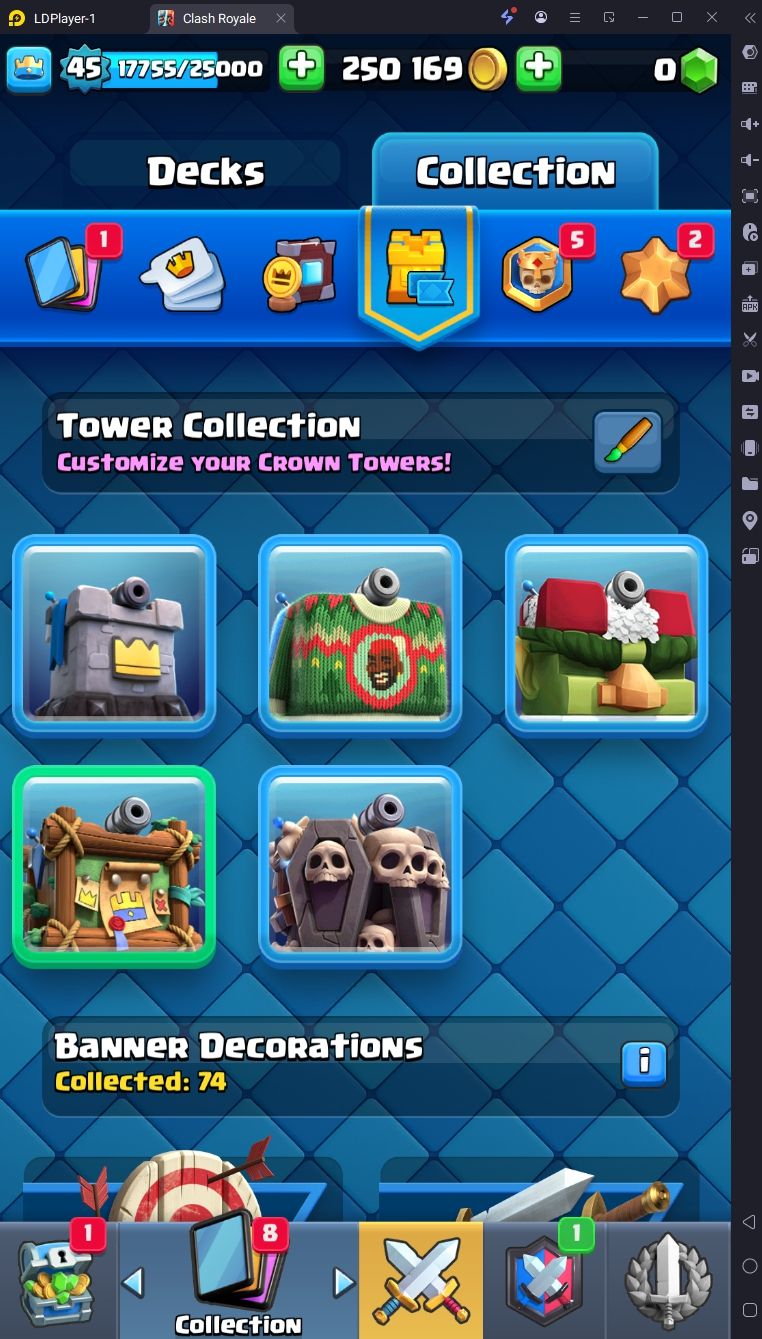Go to the battle crossed swords tab

(420, 1280)
